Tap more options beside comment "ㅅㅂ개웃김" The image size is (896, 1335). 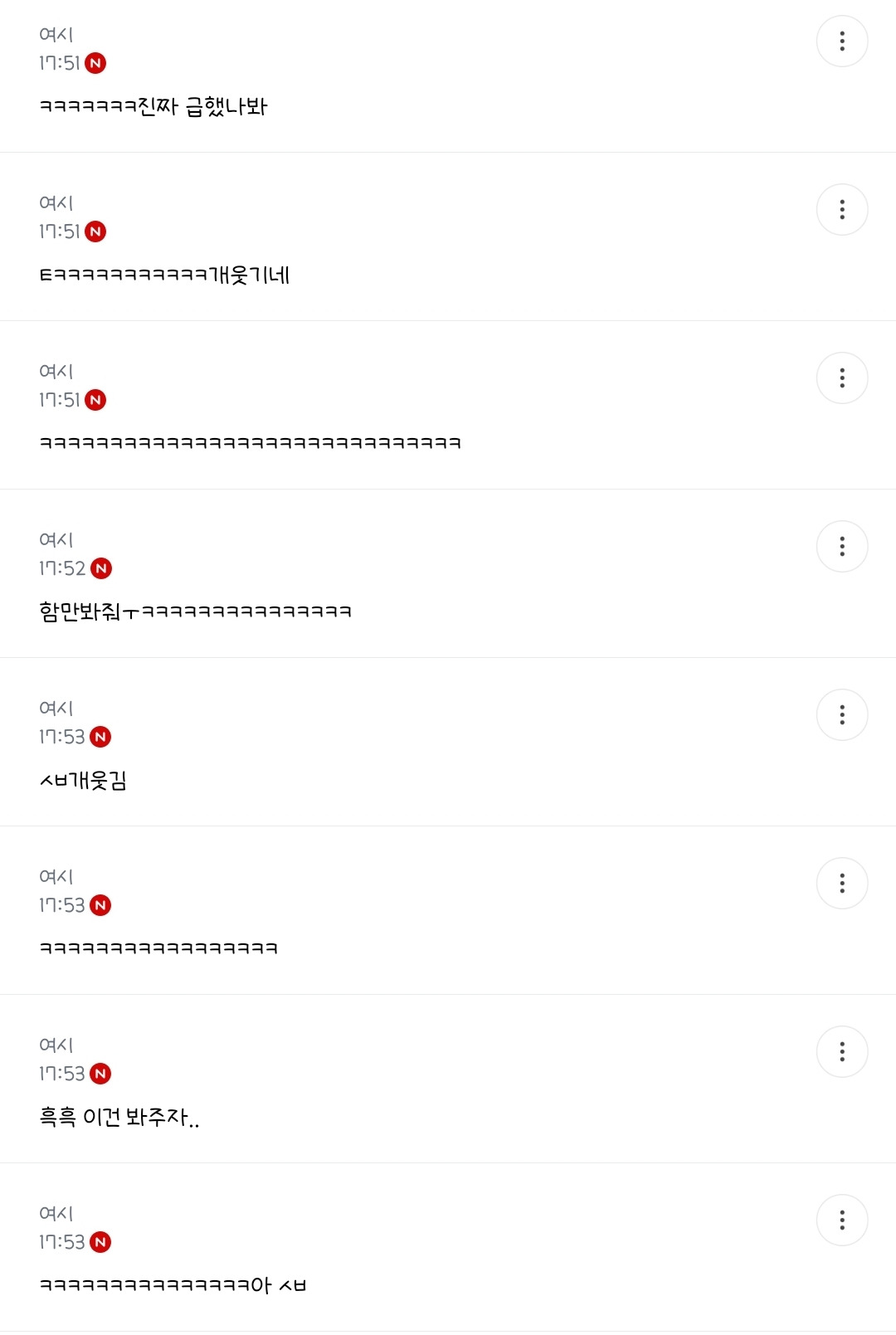tap(841, 715)
